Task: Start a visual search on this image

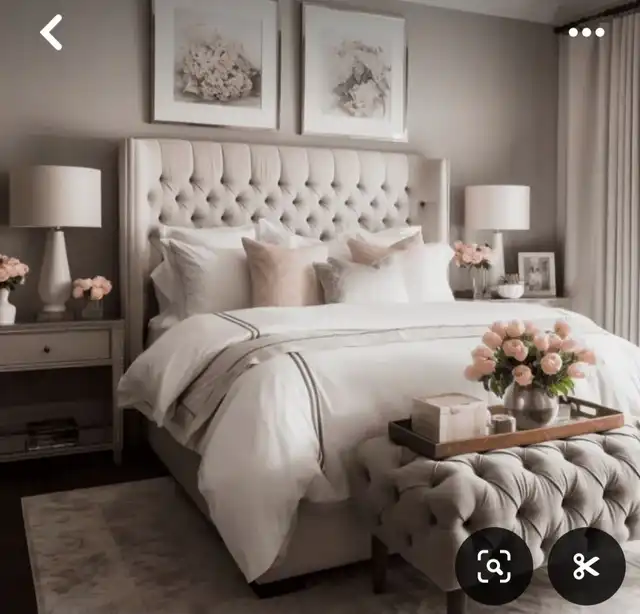Action: (494, 566)
